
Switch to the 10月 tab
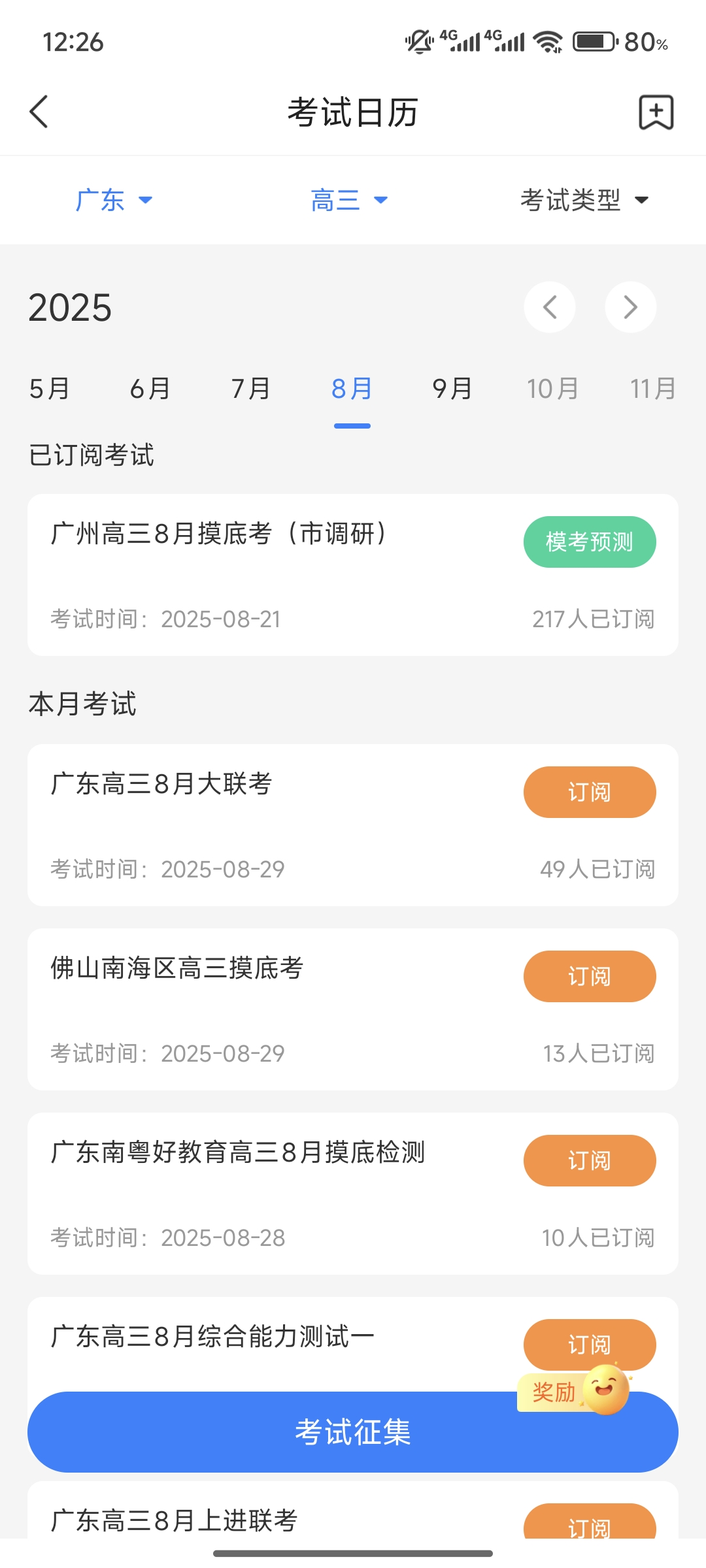553,389
